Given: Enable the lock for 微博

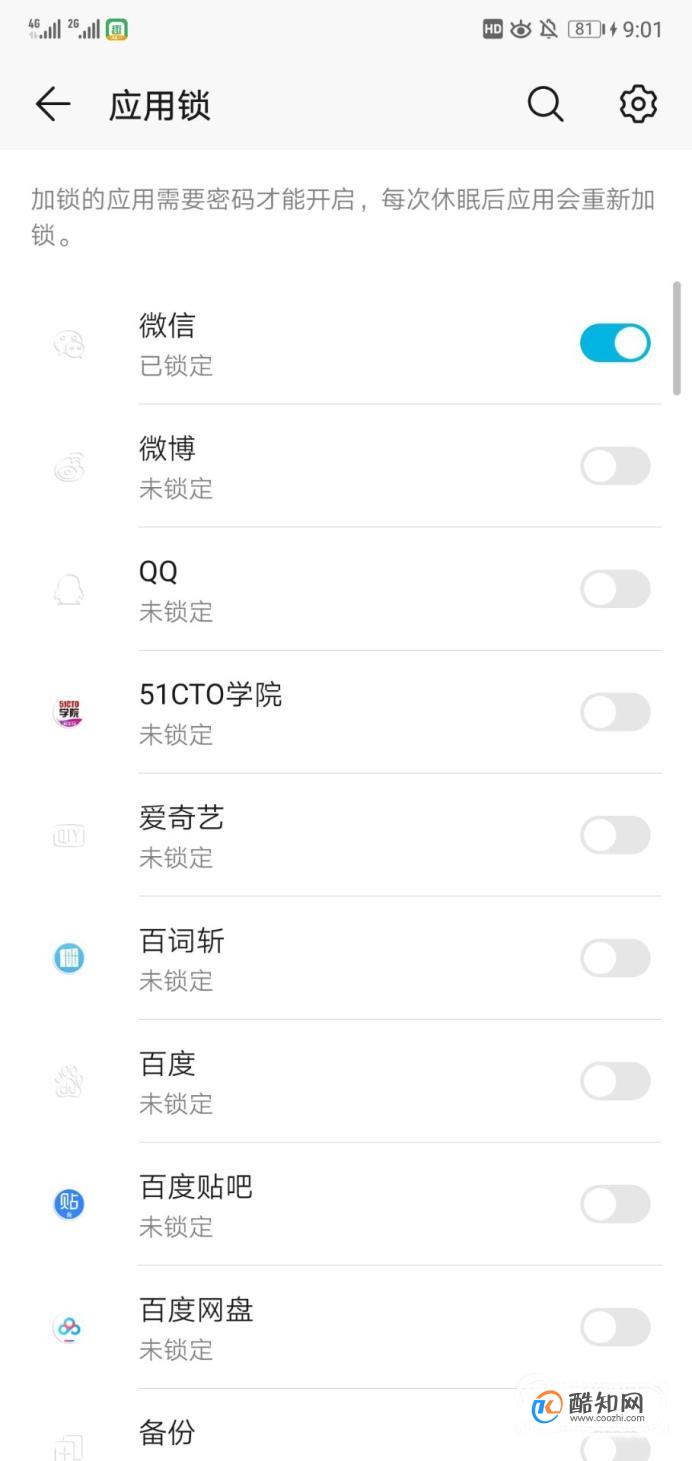Looking at the screenshot, I should click(615, 466).
